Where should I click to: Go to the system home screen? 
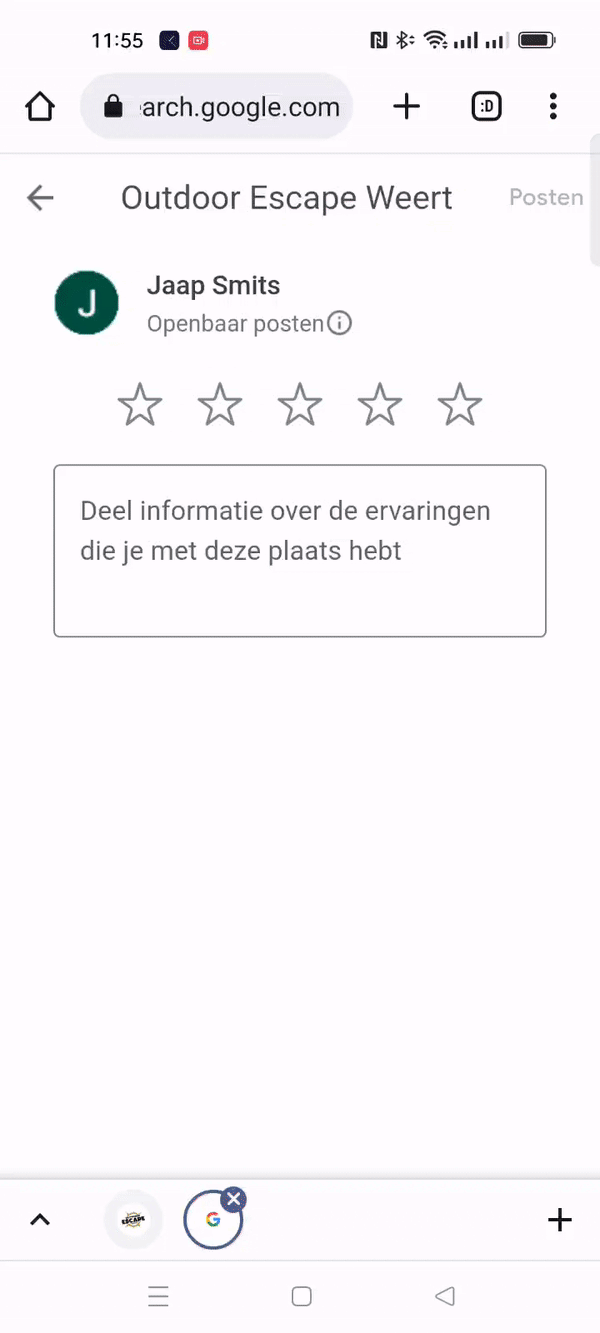point(301,1297)
